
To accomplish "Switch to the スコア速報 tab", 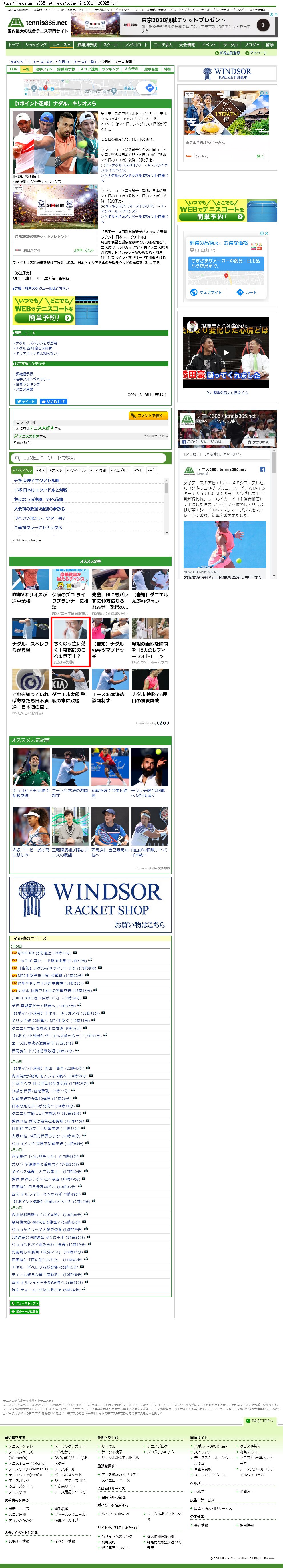I will pos(89,69).
